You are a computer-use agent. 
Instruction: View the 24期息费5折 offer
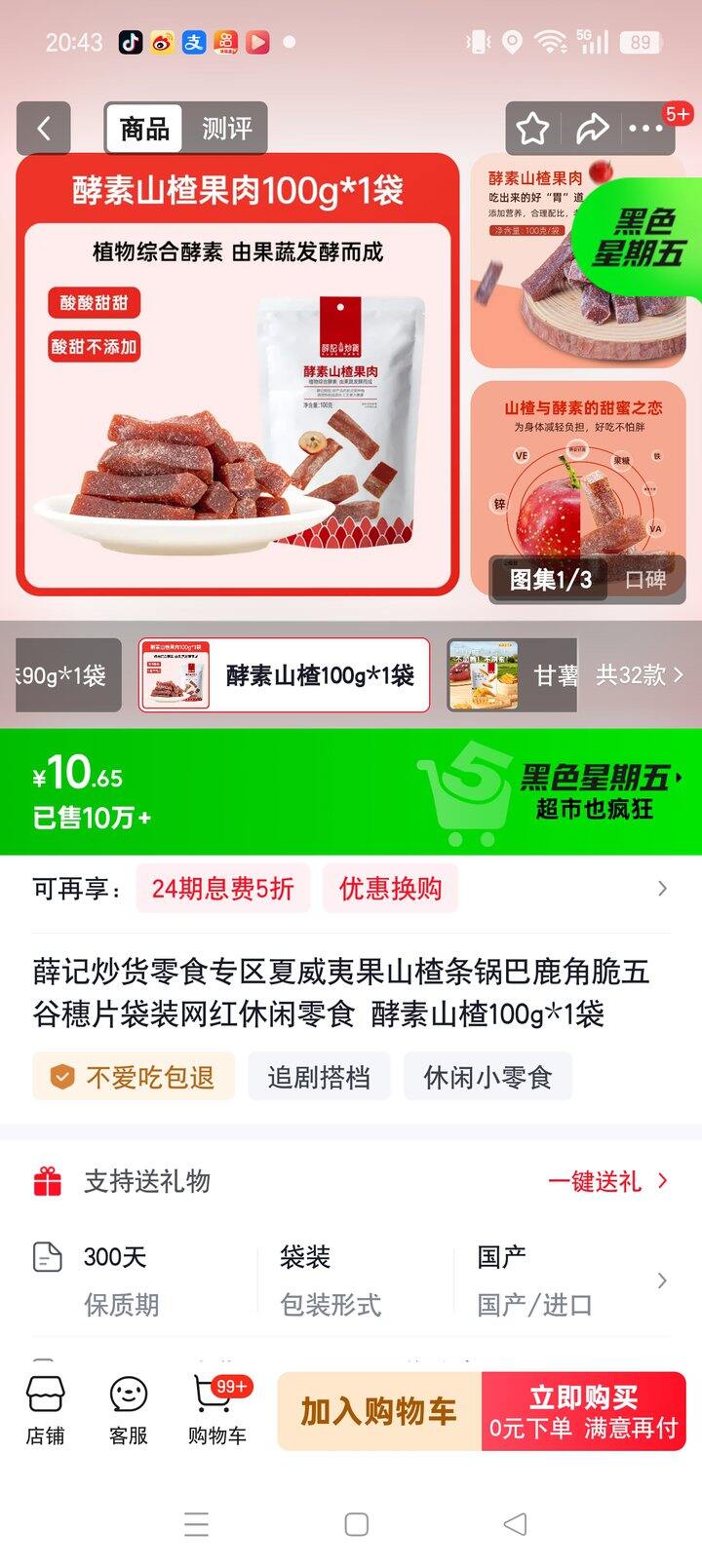(x=222, y=889)
